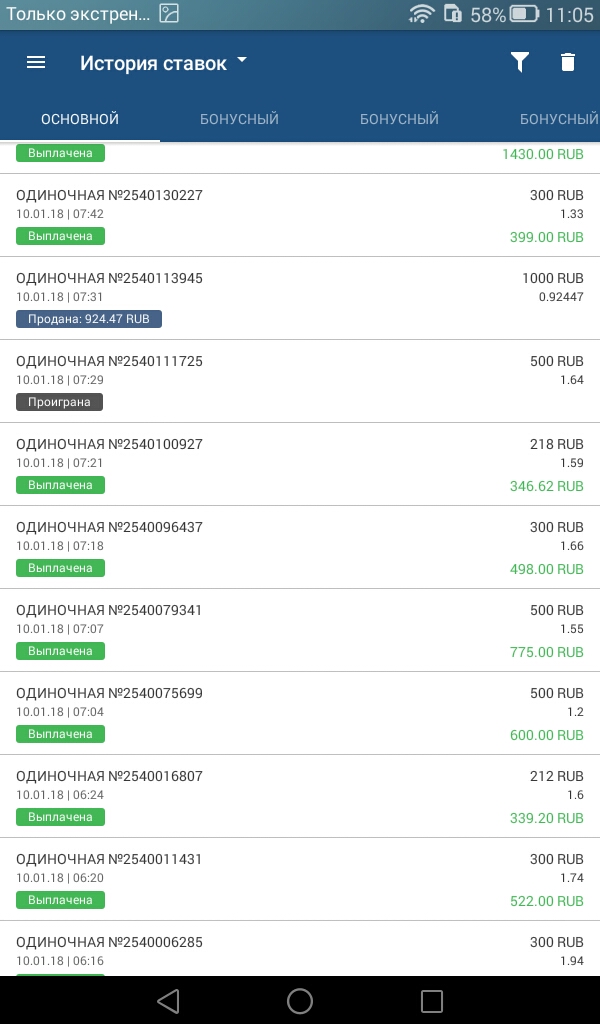Viewport: 600px width, 1024px height.
Task: Go back with the system back button
Action: pos(168,1000)
